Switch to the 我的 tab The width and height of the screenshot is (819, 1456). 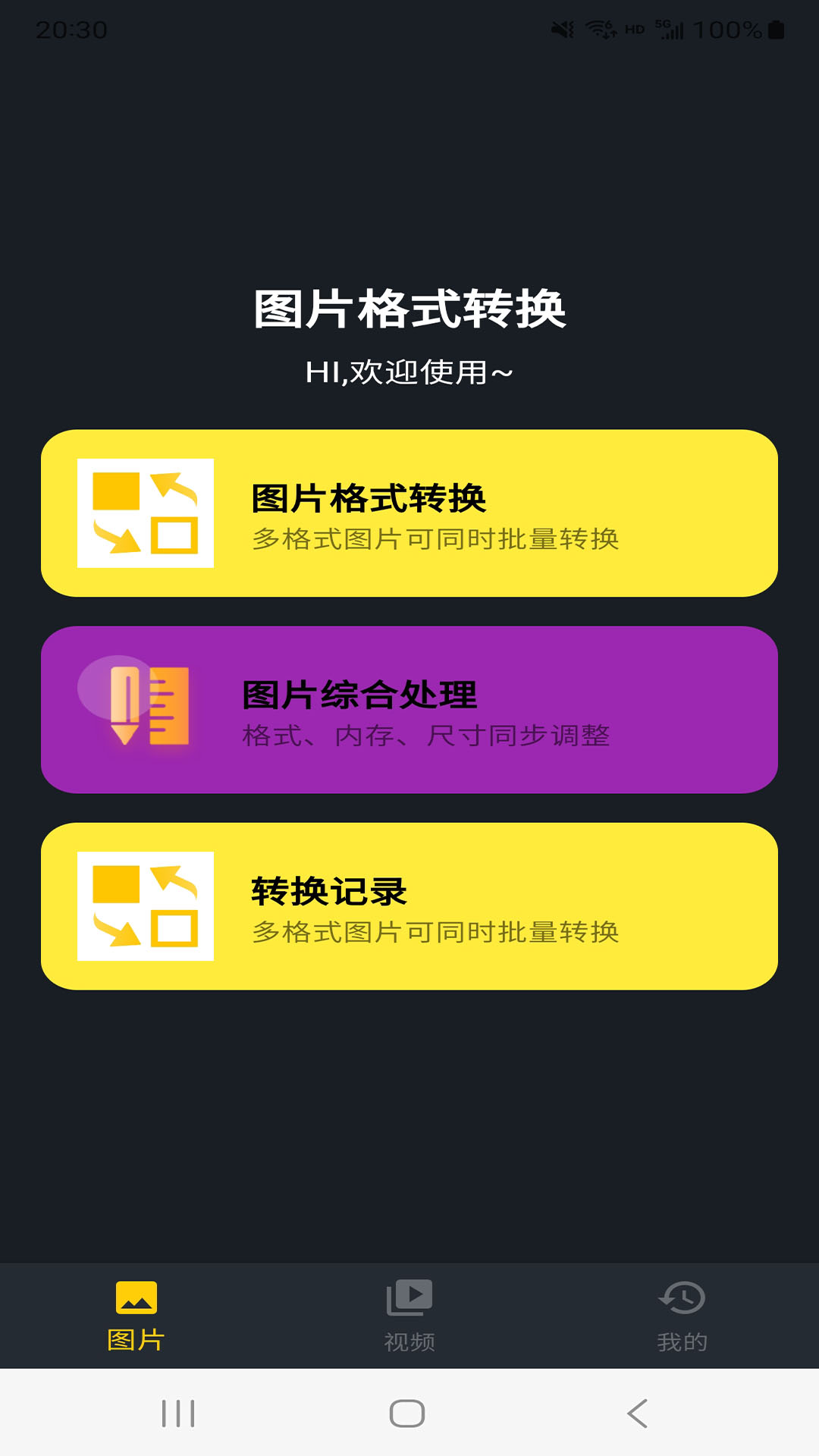pyautogui.click(x=682, y=1316)
